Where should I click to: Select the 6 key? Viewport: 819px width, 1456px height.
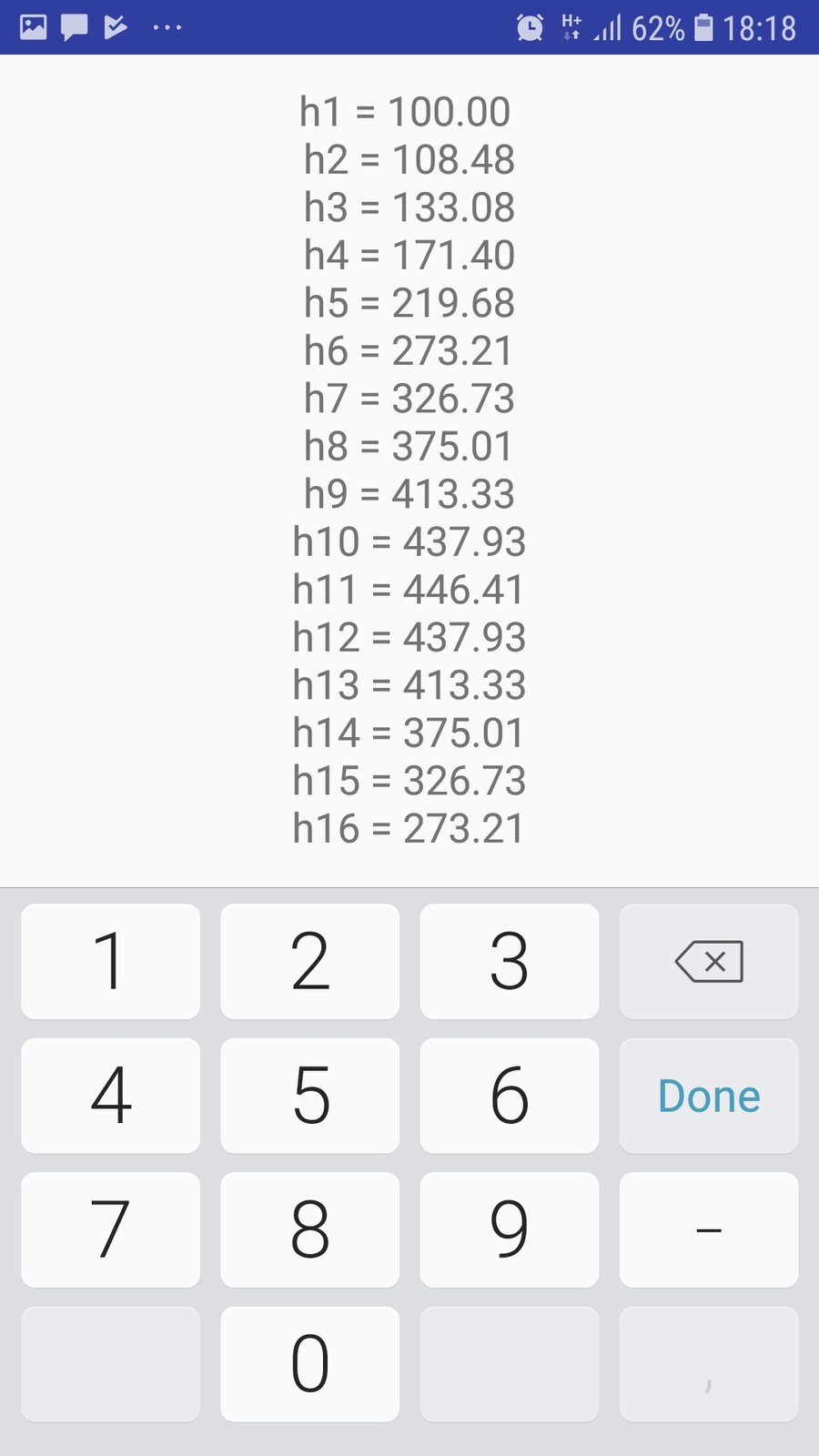point(510,1096)
